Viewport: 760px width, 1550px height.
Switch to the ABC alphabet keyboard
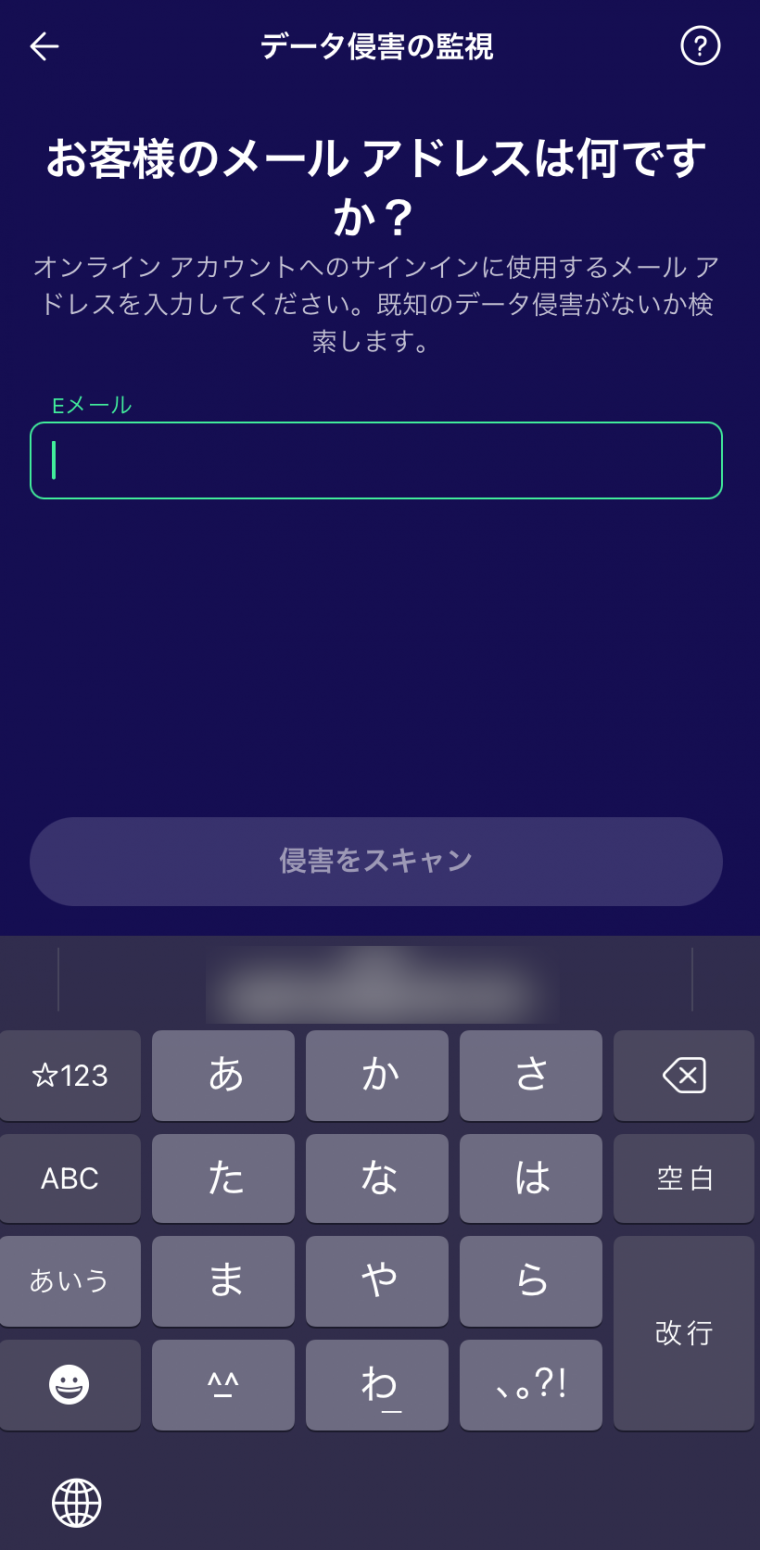click(x=70, y=1178)
